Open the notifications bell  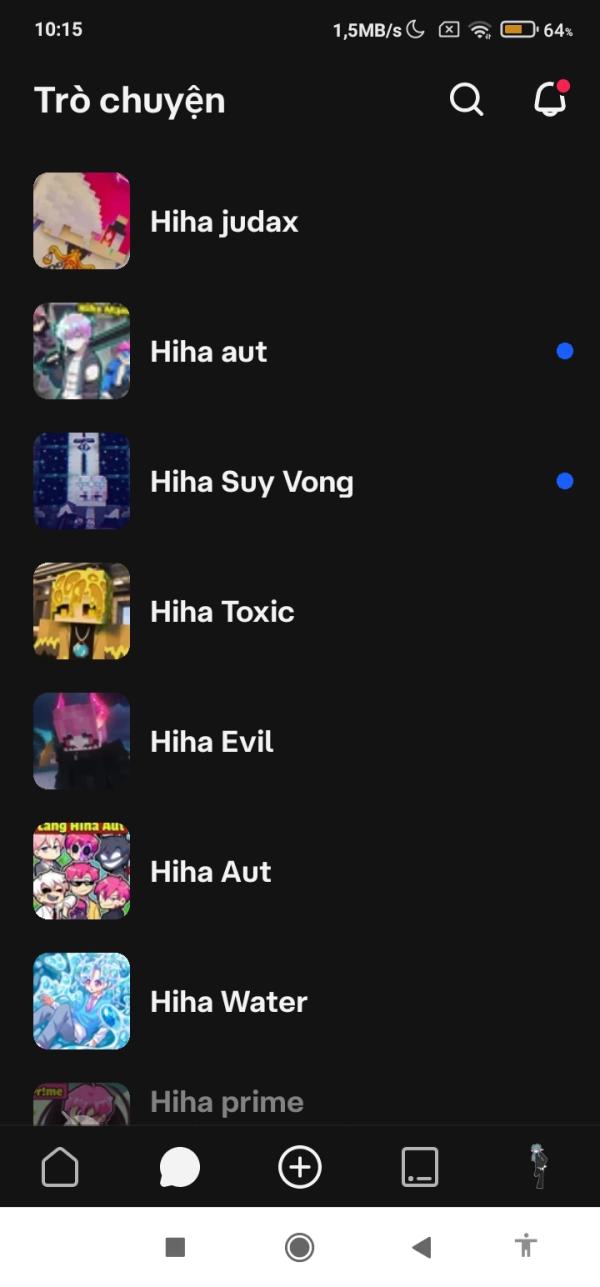tap(550, 100)
